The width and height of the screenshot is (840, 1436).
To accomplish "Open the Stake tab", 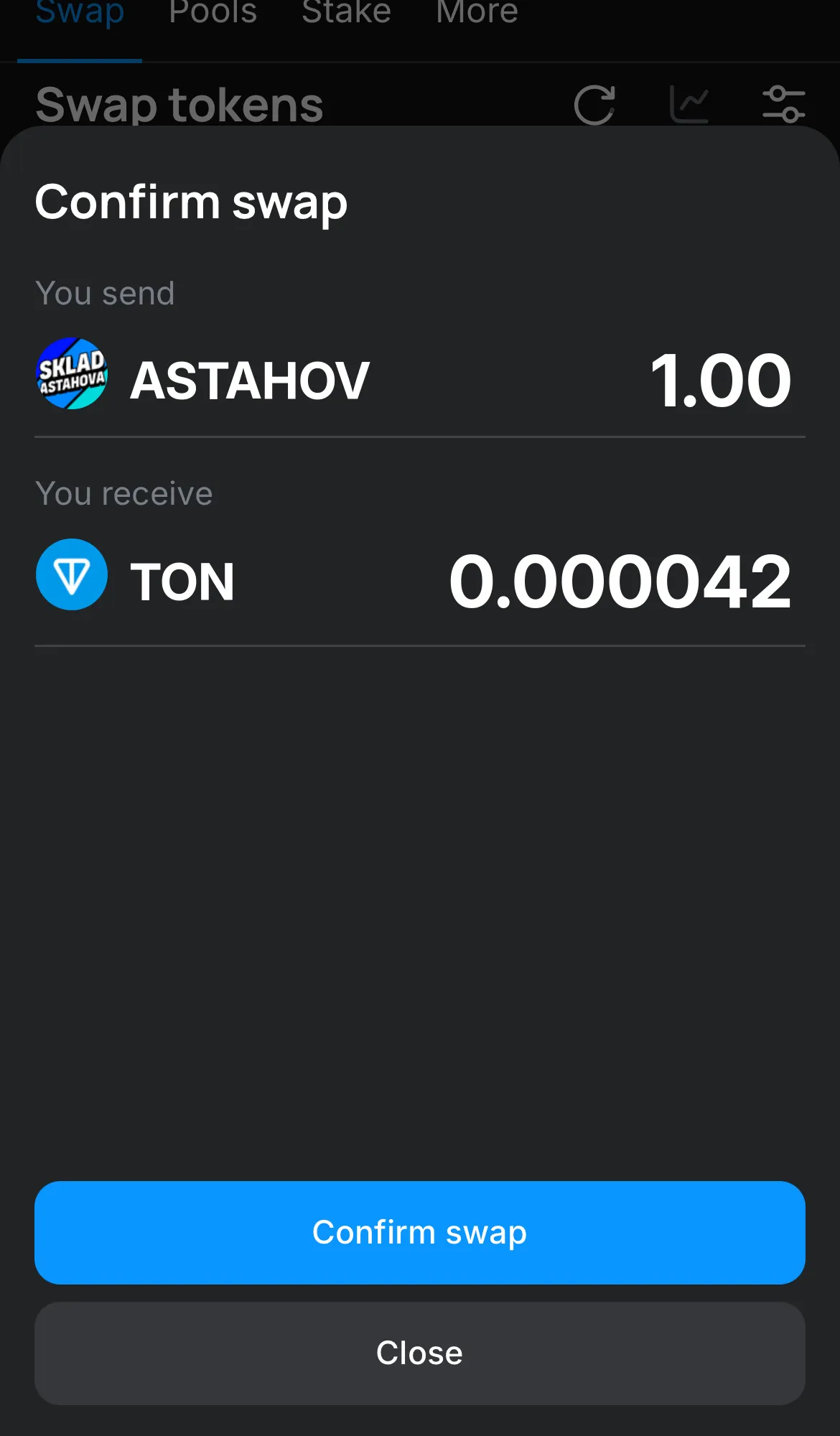I will click(346, 13).
